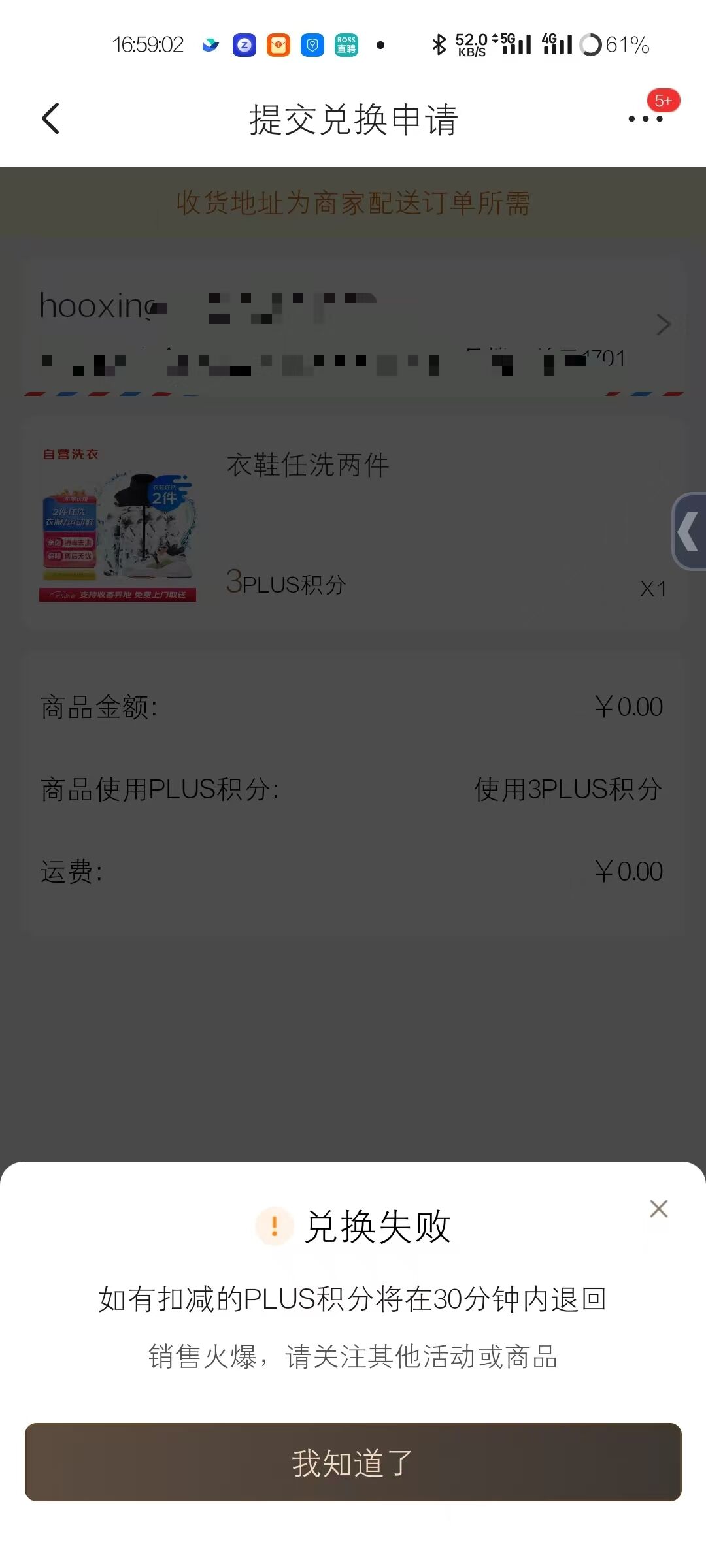The image size is (706, 1568).
Task: Tap the blue Z app status bar icon
Action: [x=244, y=46]
